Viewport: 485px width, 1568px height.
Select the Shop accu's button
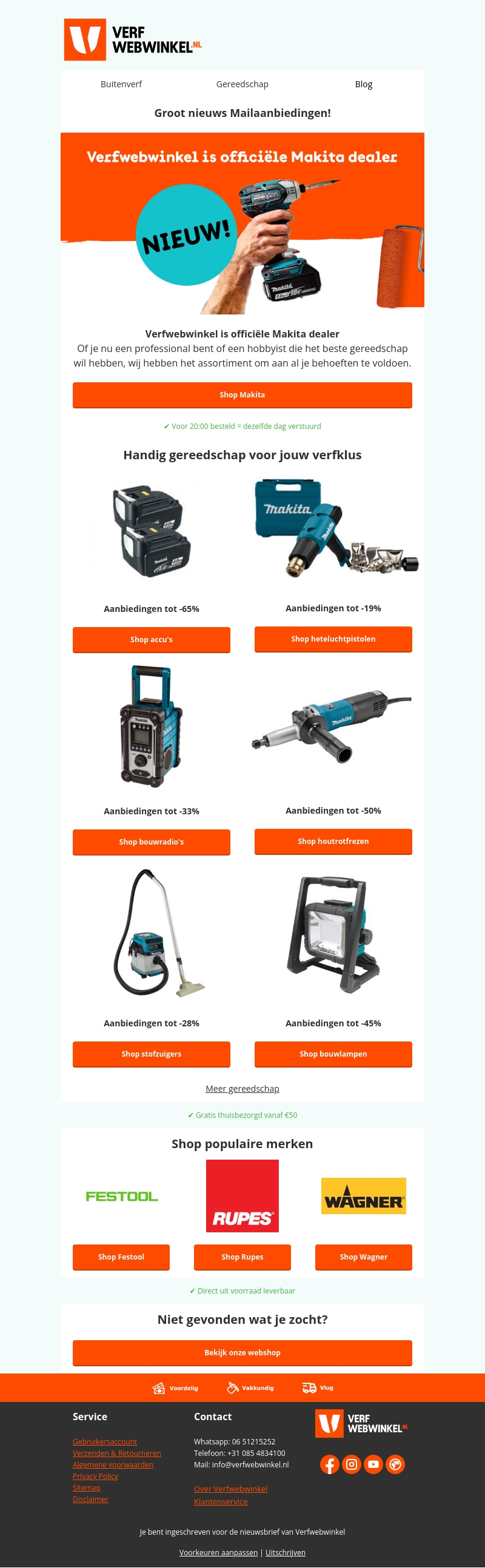pyautogui.click(x=151, y=639)
